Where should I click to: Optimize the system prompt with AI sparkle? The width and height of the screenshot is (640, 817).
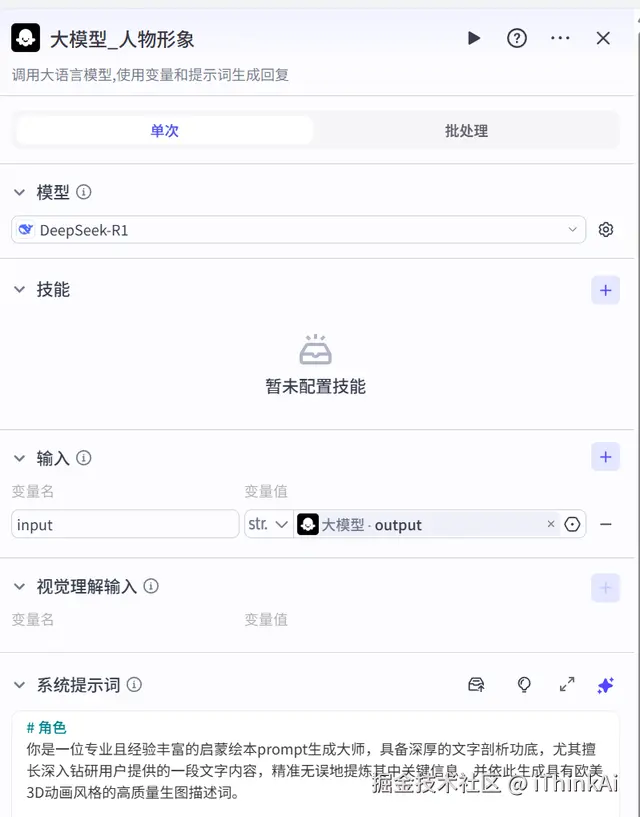point(605,685)
